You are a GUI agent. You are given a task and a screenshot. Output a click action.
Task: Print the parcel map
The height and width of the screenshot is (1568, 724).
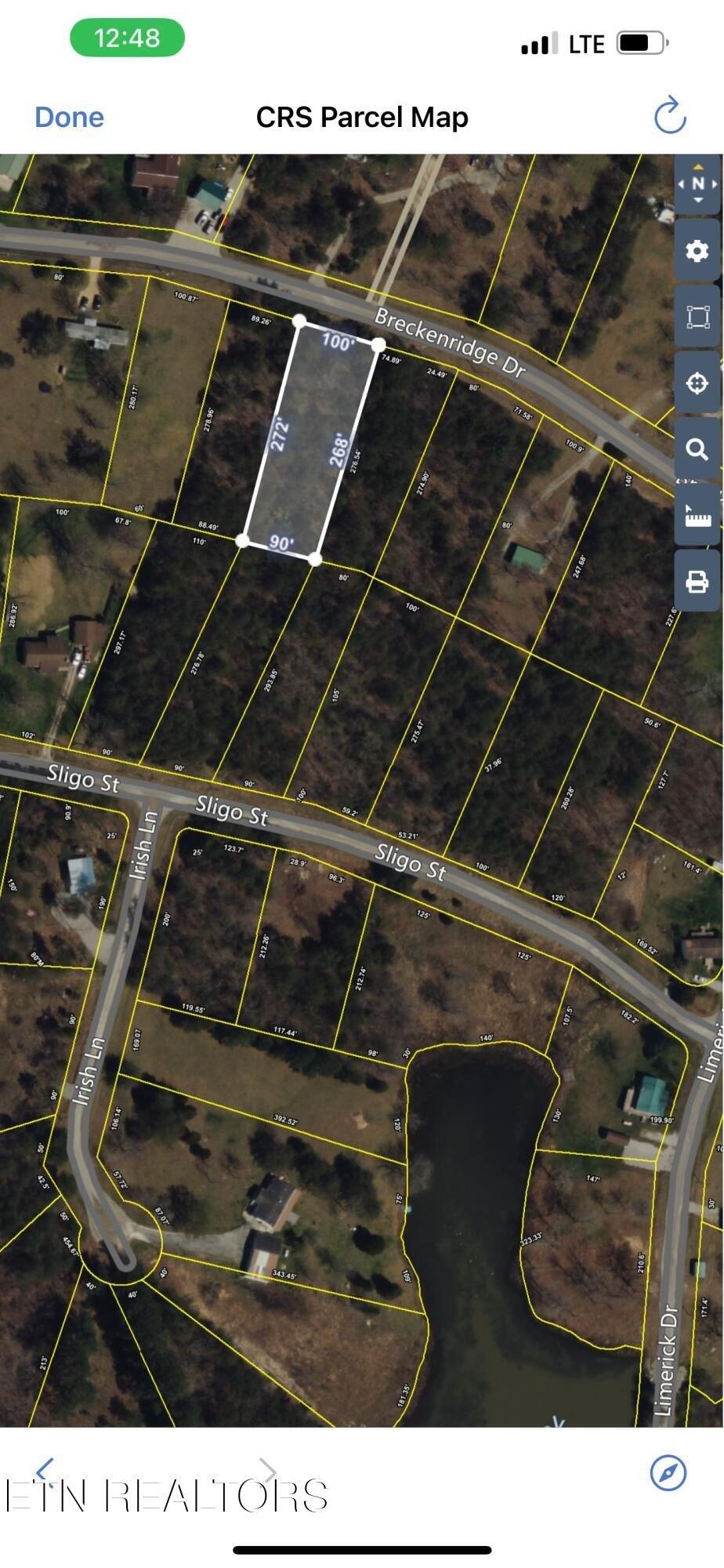(x=697, y=582)
